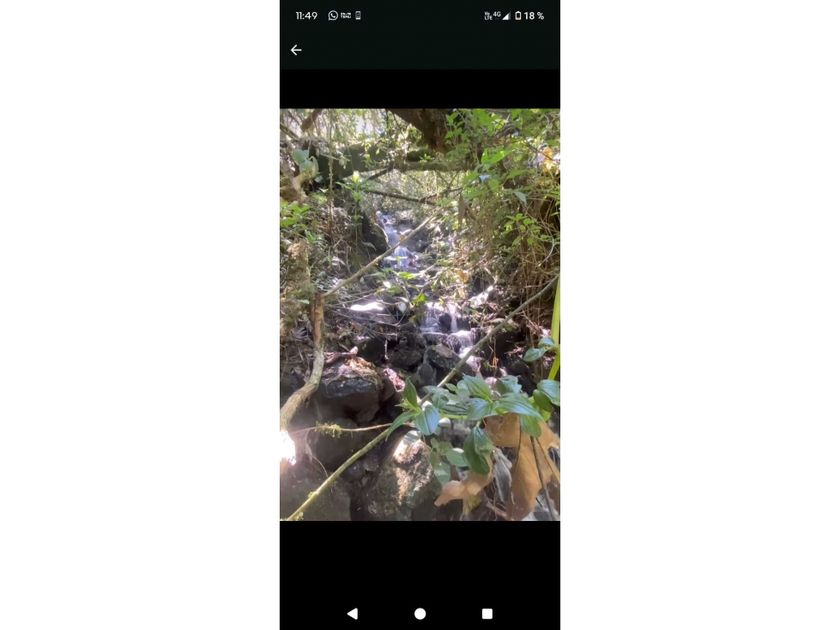Viewport: 840px width, 630px height.
Task: Tap the back arrow to exit the viewer
Action: click(x=296, y=50)
